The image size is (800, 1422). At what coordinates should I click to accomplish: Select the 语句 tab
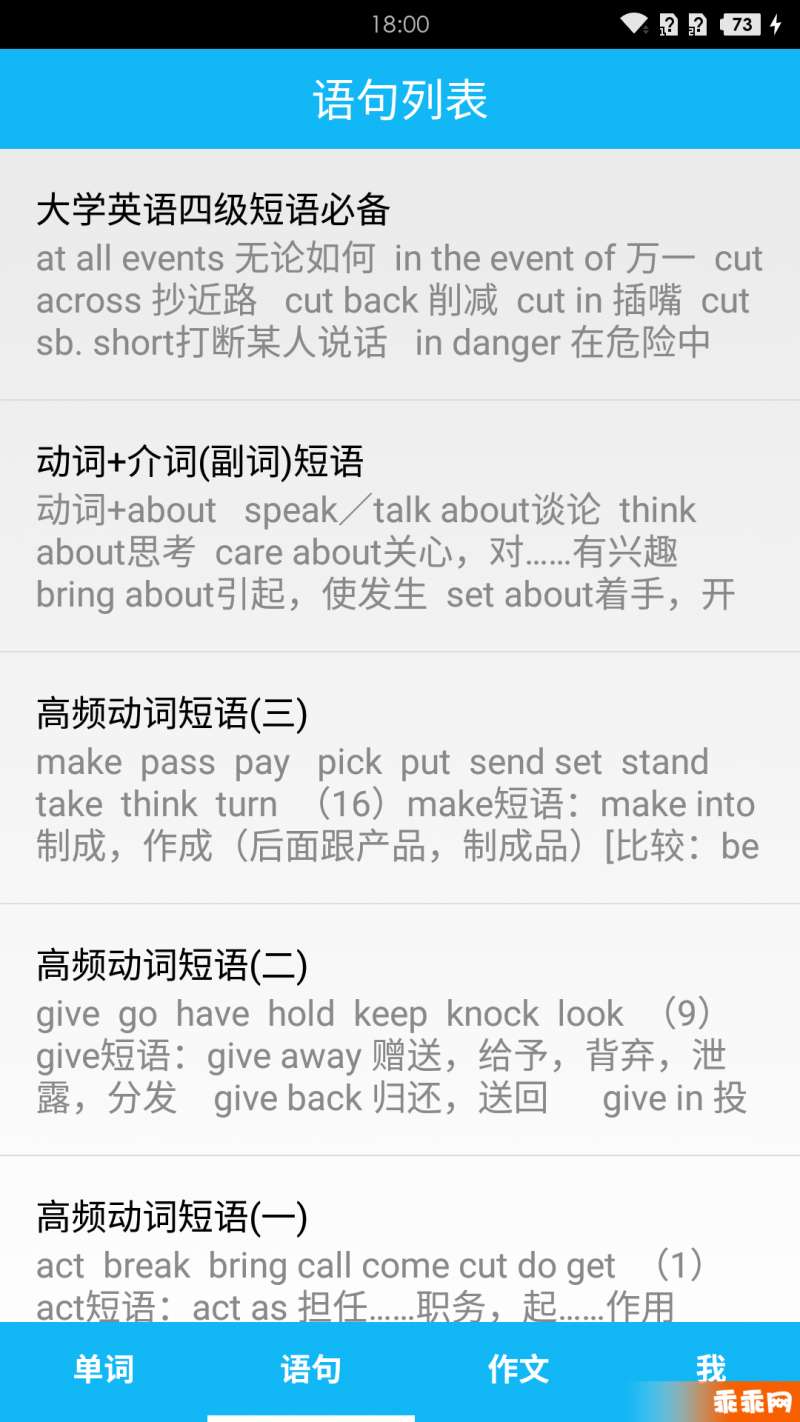coord(311,1369)
